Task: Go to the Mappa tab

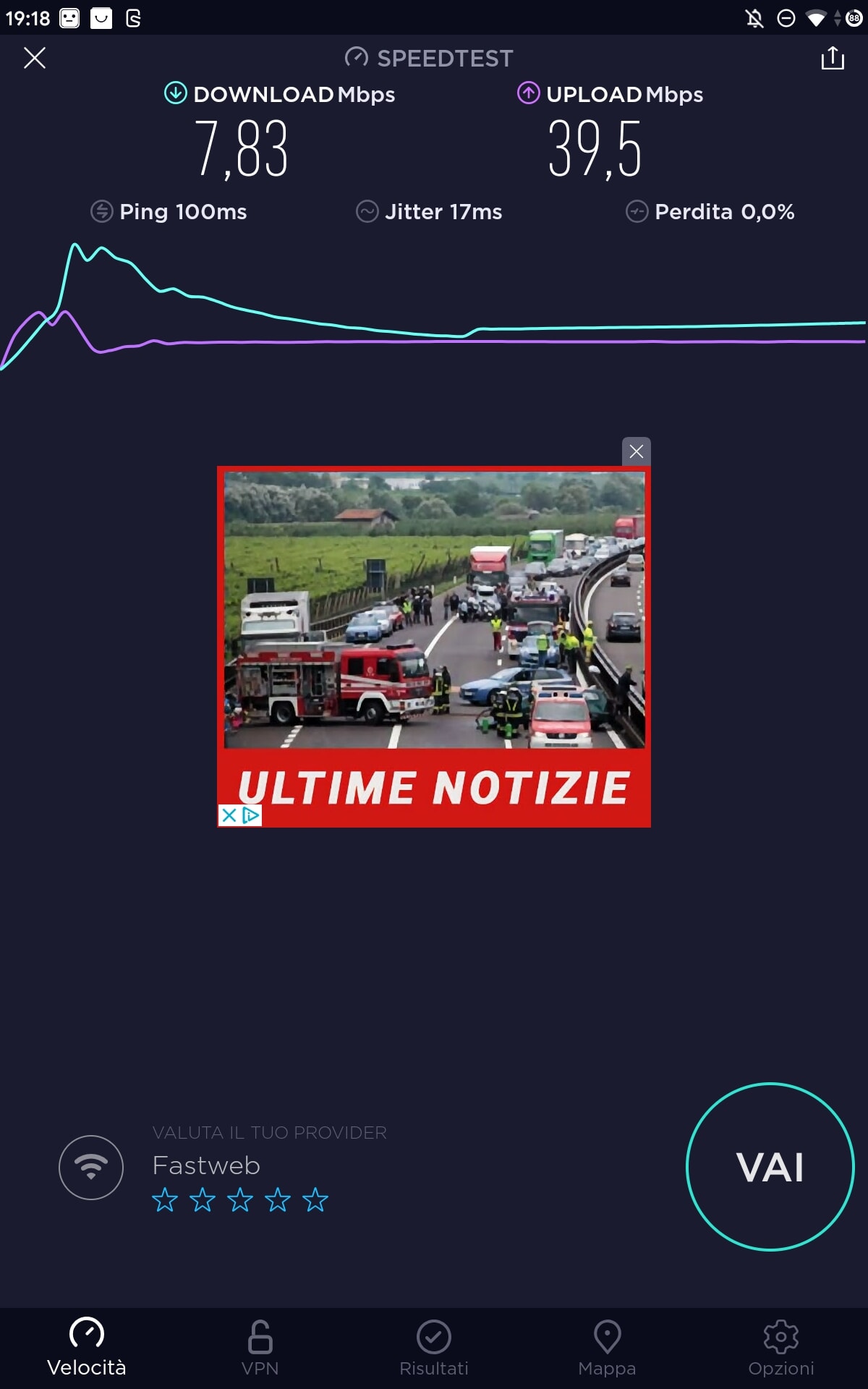Action: point(607,1348)
